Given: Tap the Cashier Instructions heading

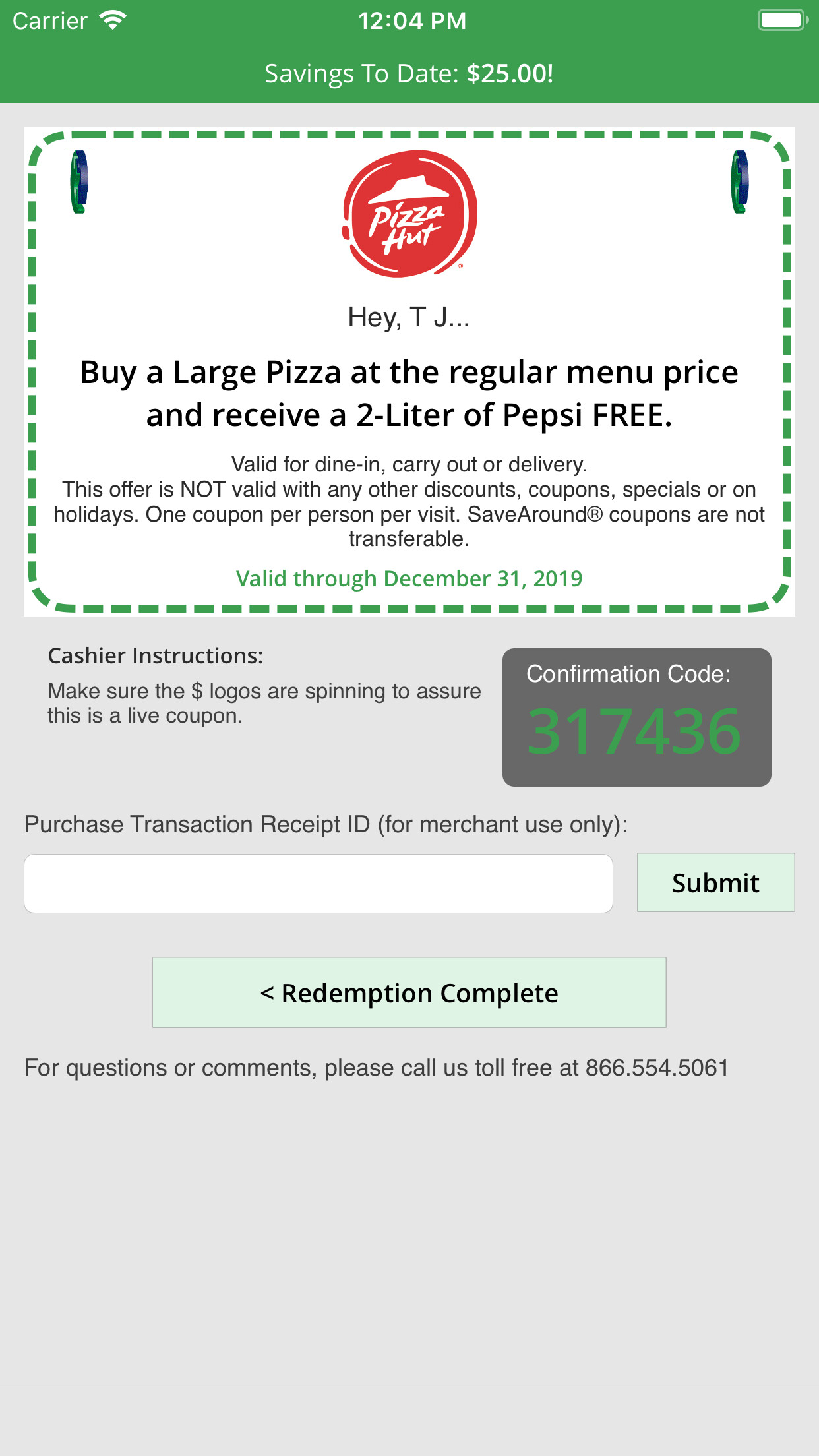Looking at the screenshot, I should [x=156, y=655].
